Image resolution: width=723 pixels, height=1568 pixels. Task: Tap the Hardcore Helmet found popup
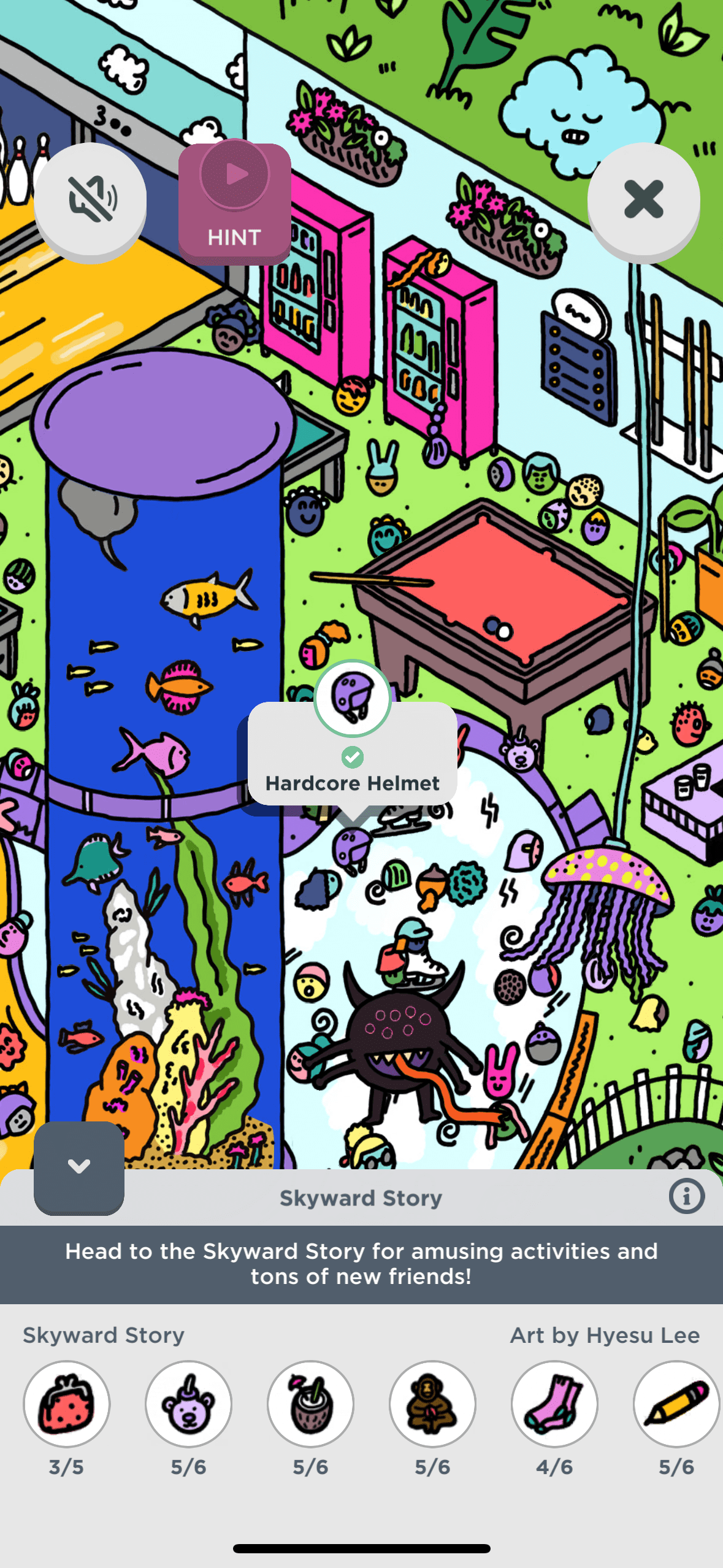tap(353, 755)
